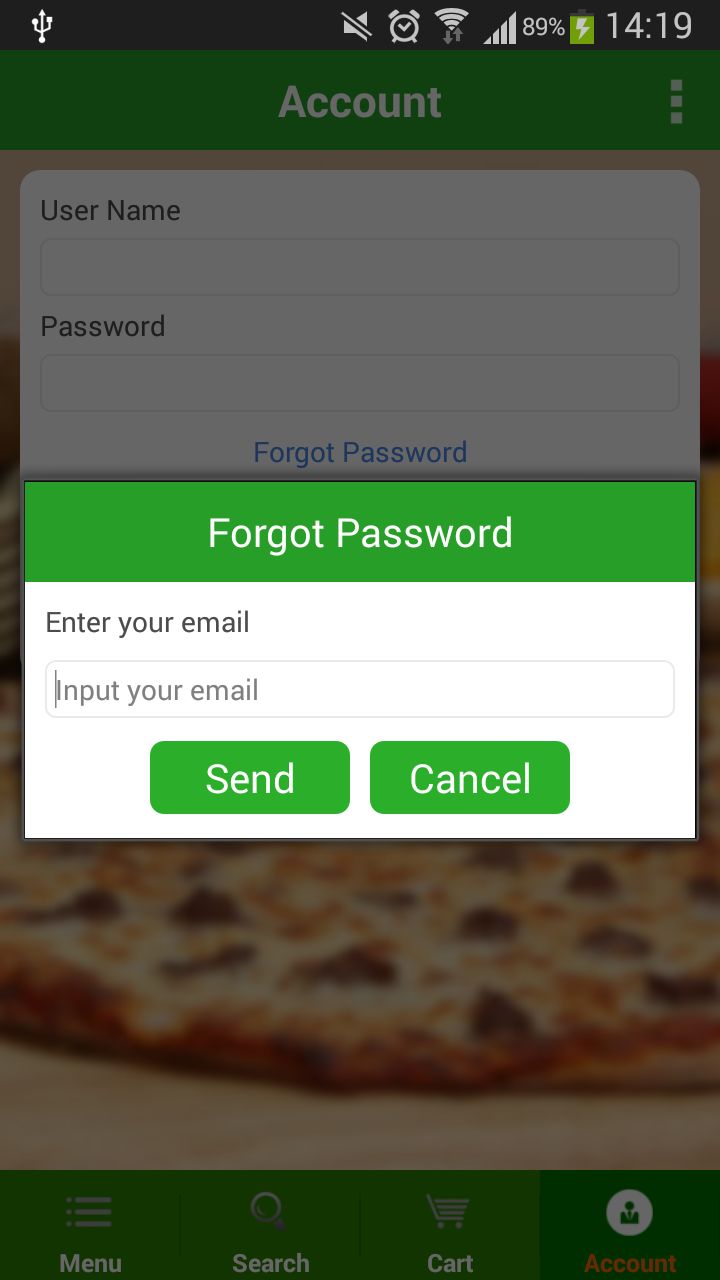Image resolution: width=720 pixels, height=1280 pixels.
Task: Tap the Password field
Action: 360,383
